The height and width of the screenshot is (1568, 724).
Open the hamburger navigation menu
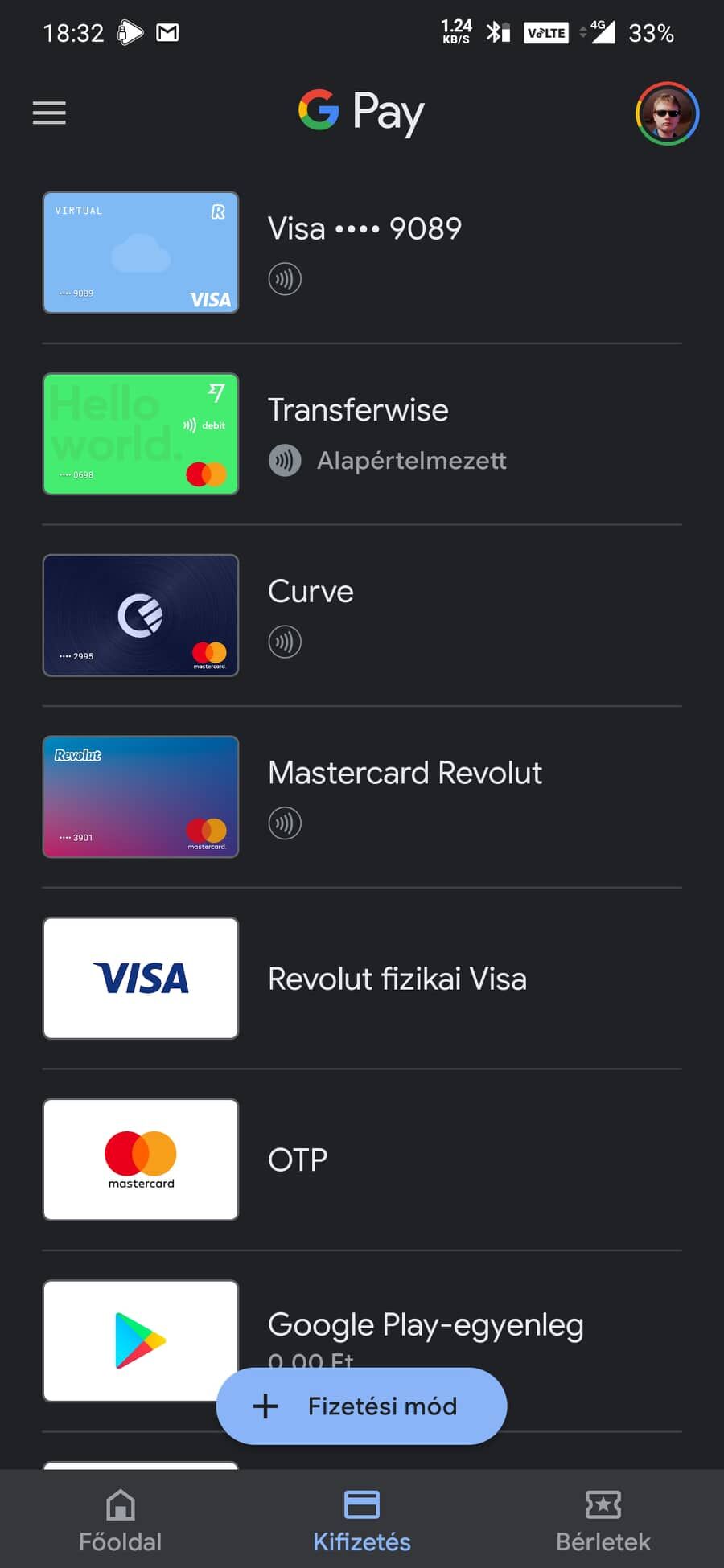tap(49, 113)
